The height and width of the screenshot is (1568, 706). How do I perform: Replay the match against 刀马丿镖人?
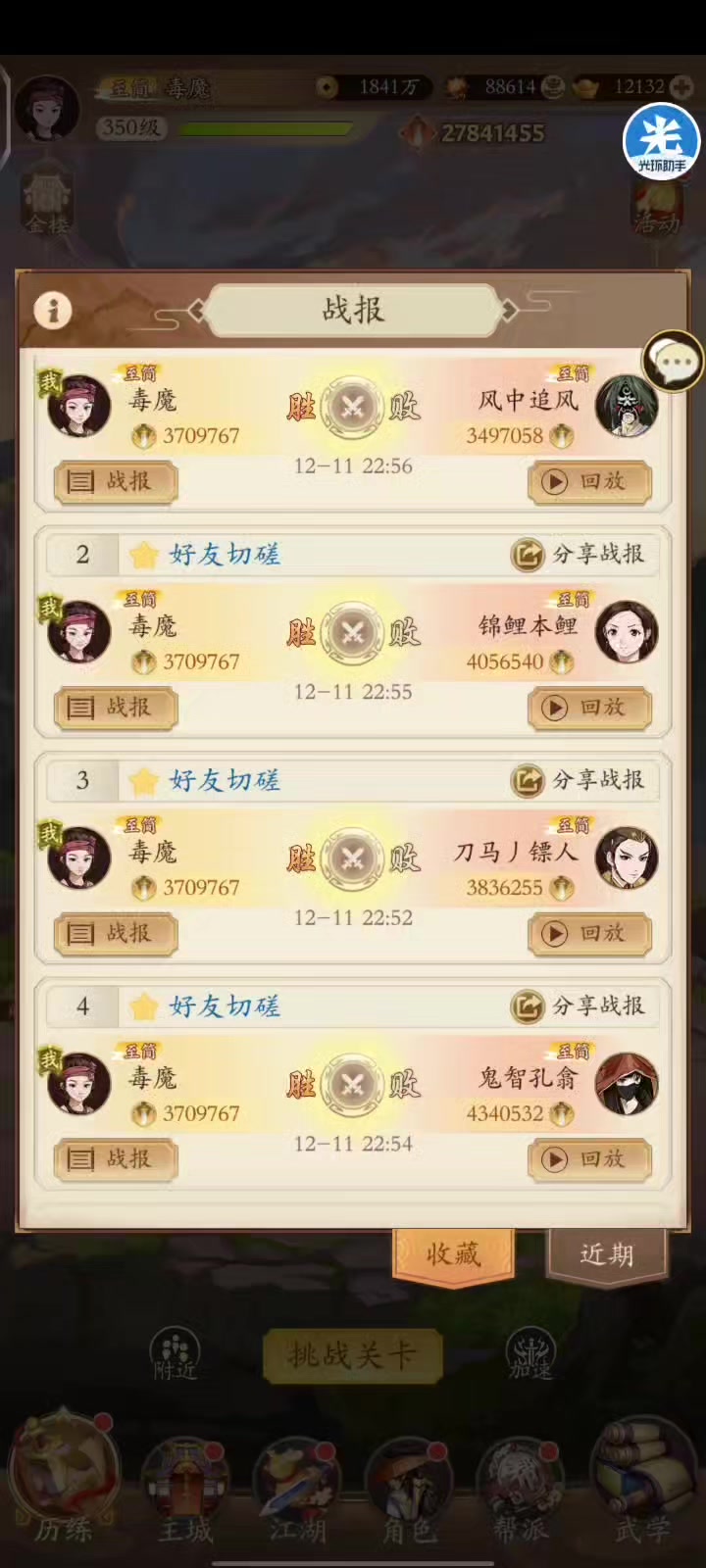point(589,933)
